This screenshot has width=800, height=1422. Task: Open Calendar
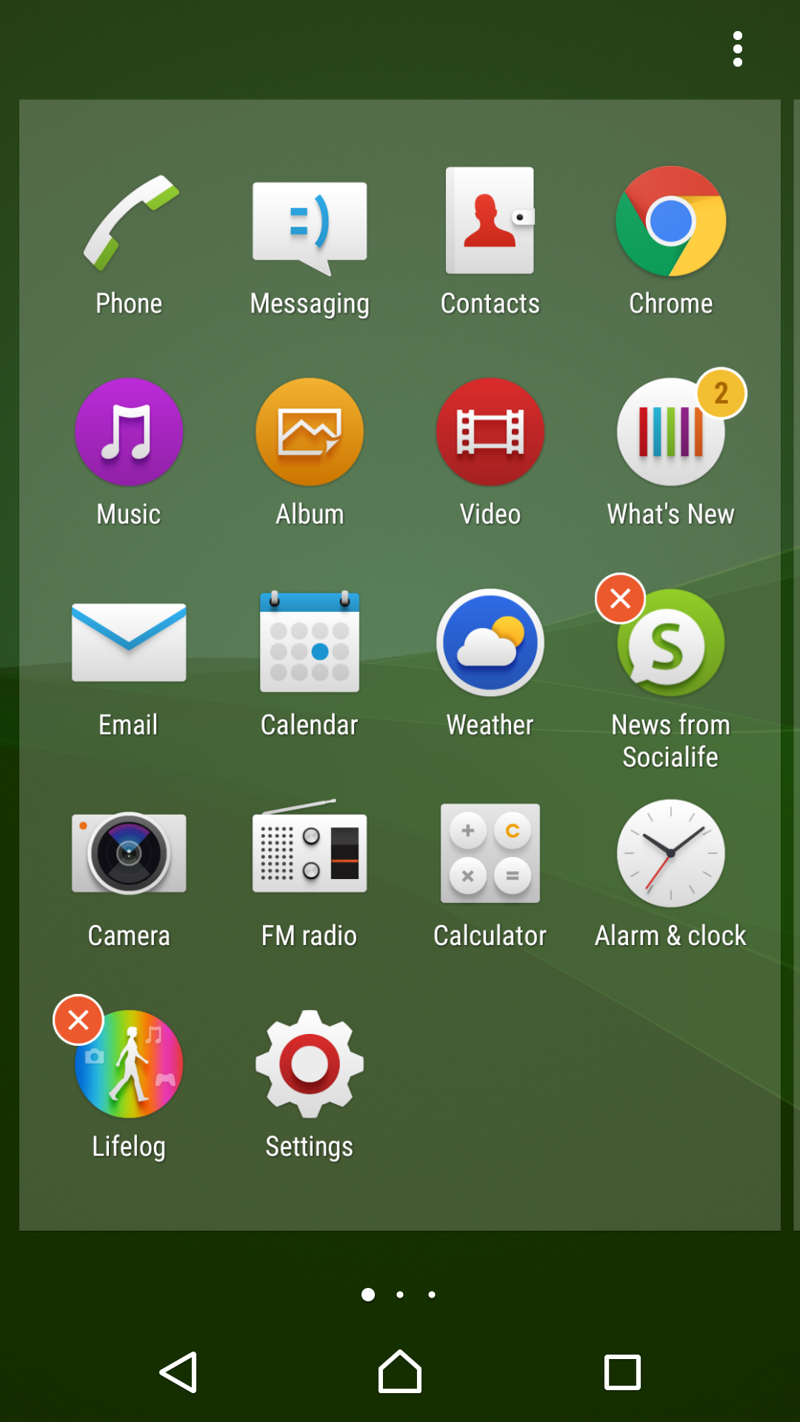click(309, 643)
